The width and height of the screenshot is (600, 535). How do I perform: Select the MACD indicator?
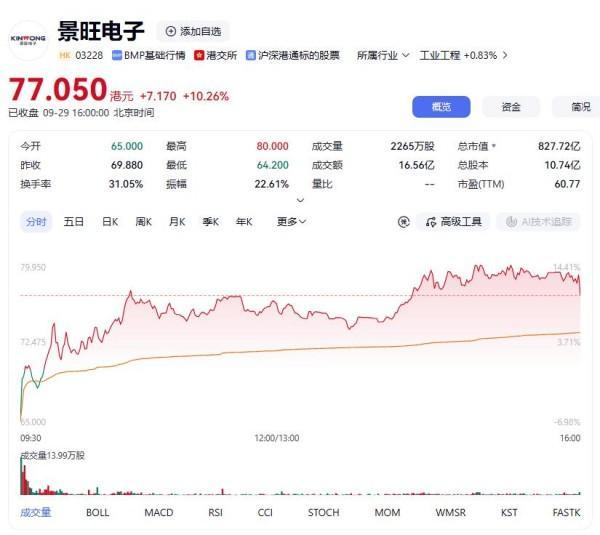pos(159,512)
